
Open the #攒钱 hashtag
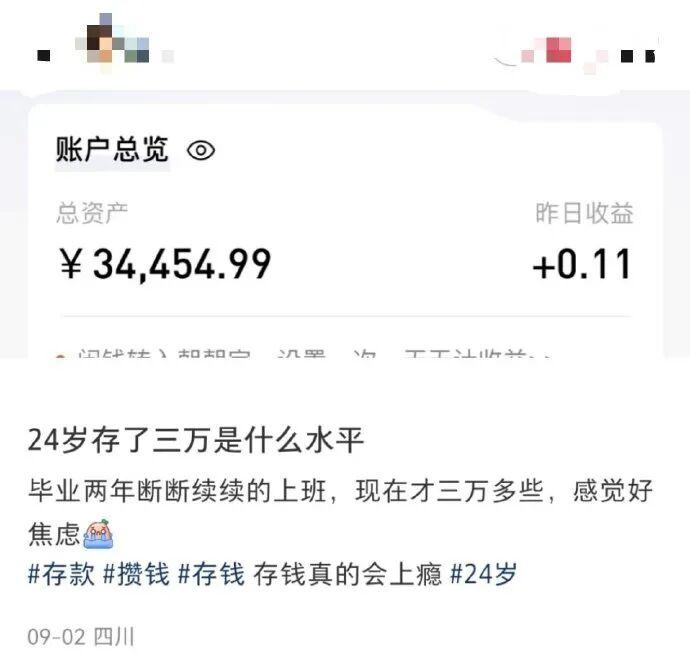[x=136, y=575]
